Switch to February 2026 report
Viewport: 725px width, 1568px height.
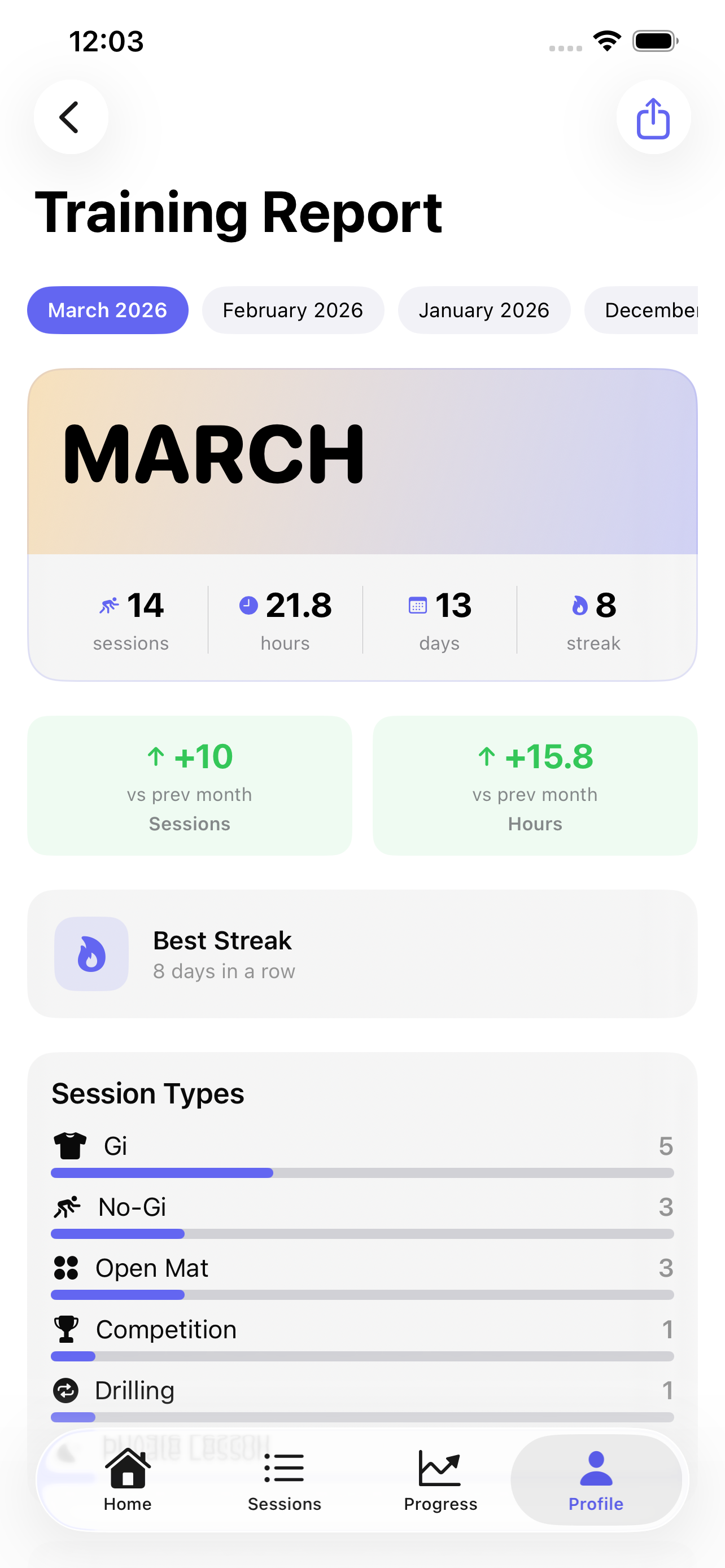(x=292, y=310)
